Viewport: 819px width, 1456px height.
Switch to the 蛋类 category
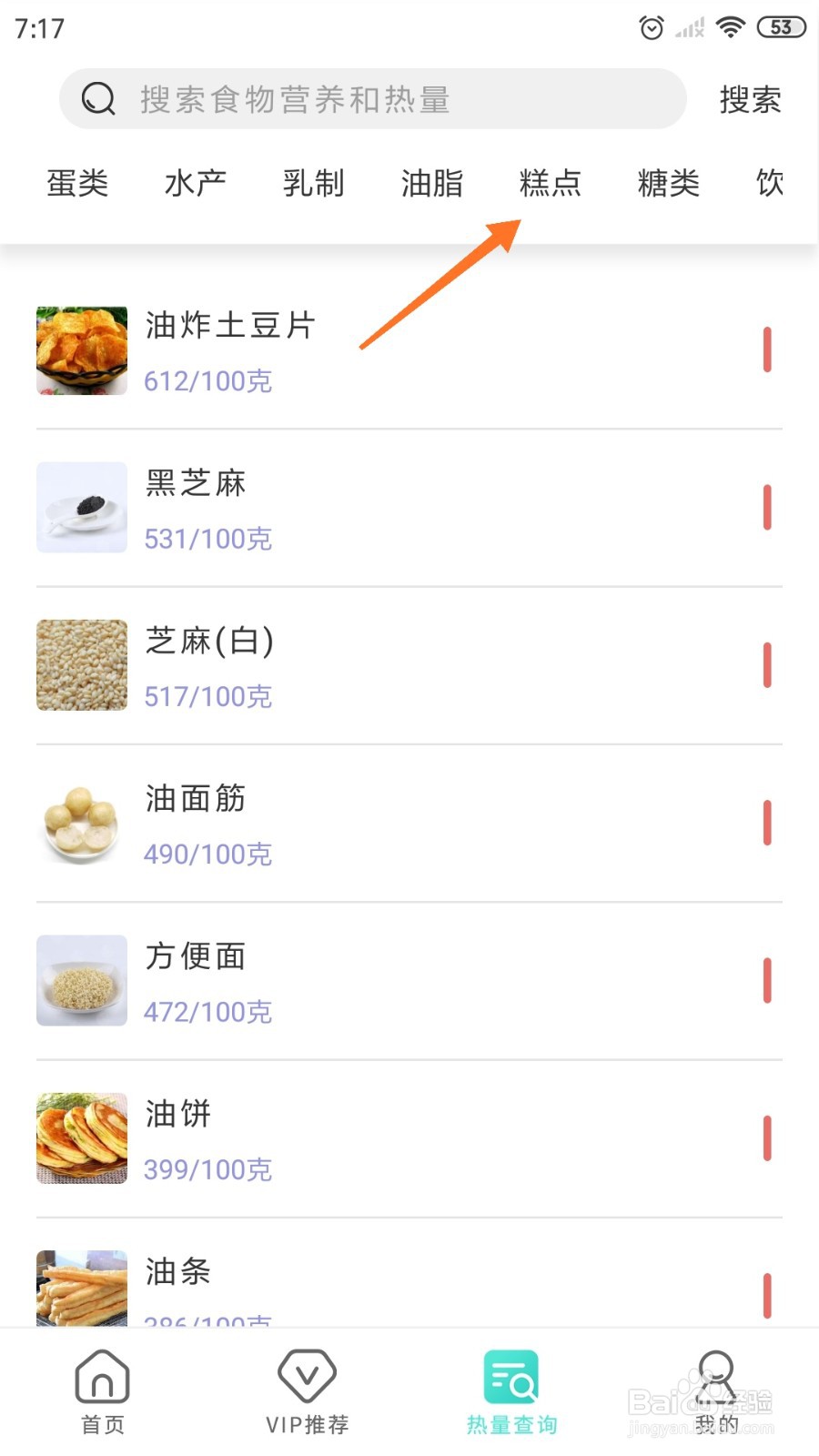(77, 183)
